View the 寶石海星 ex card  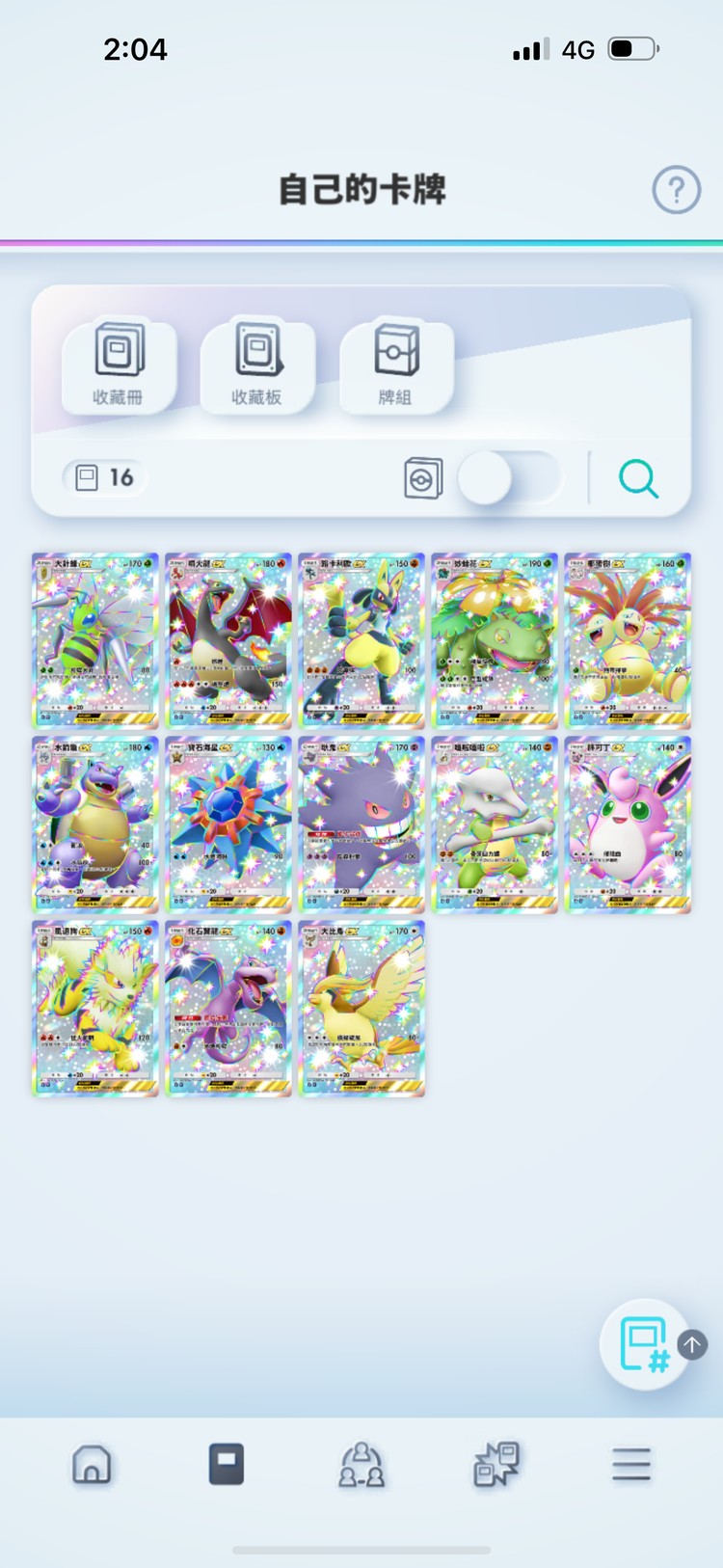[x=228, y=825]
